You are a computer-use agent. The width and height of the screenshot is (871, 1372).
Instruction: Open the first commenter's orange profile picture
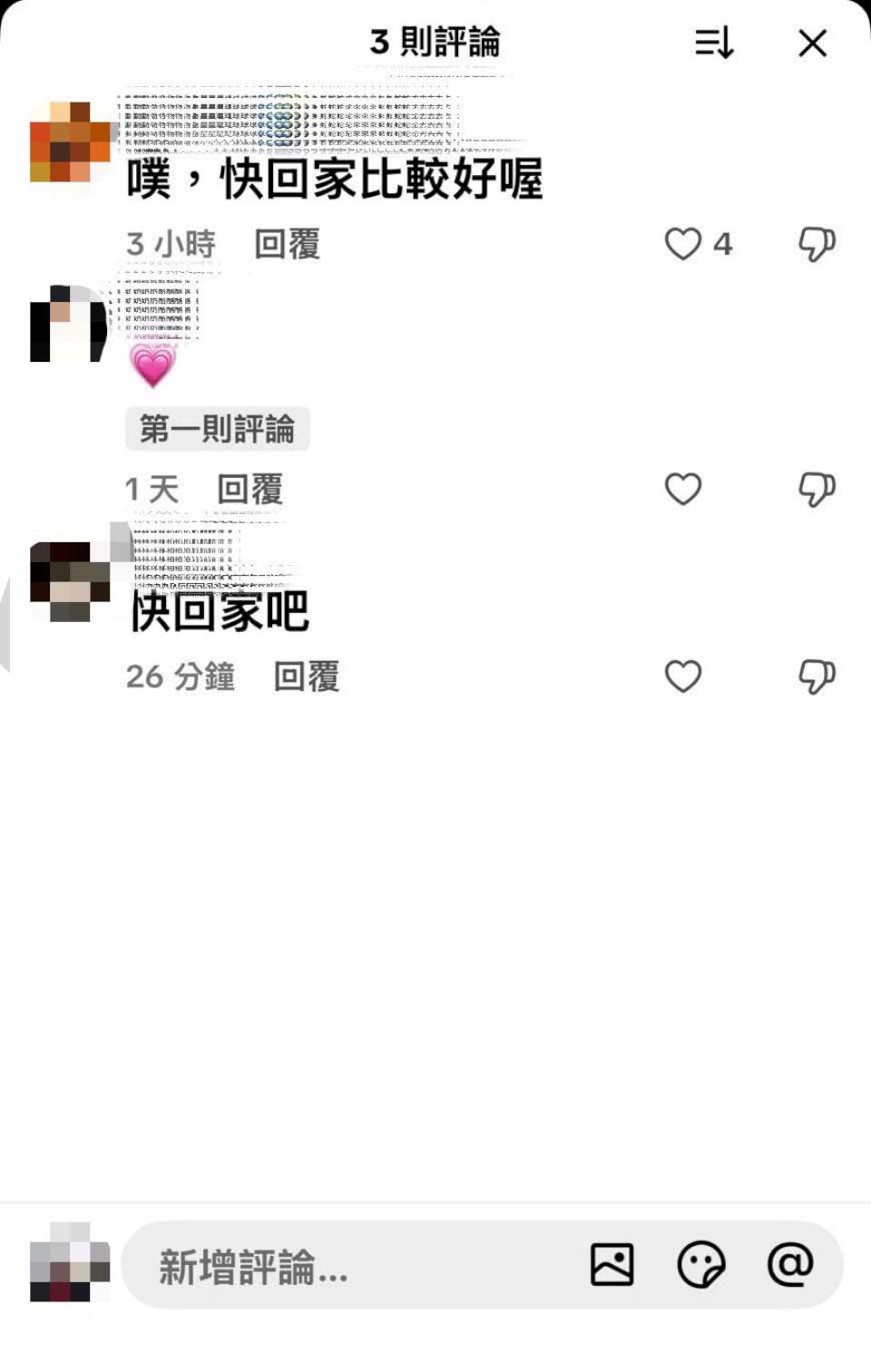pyautogui.click(x=69, y=142)
